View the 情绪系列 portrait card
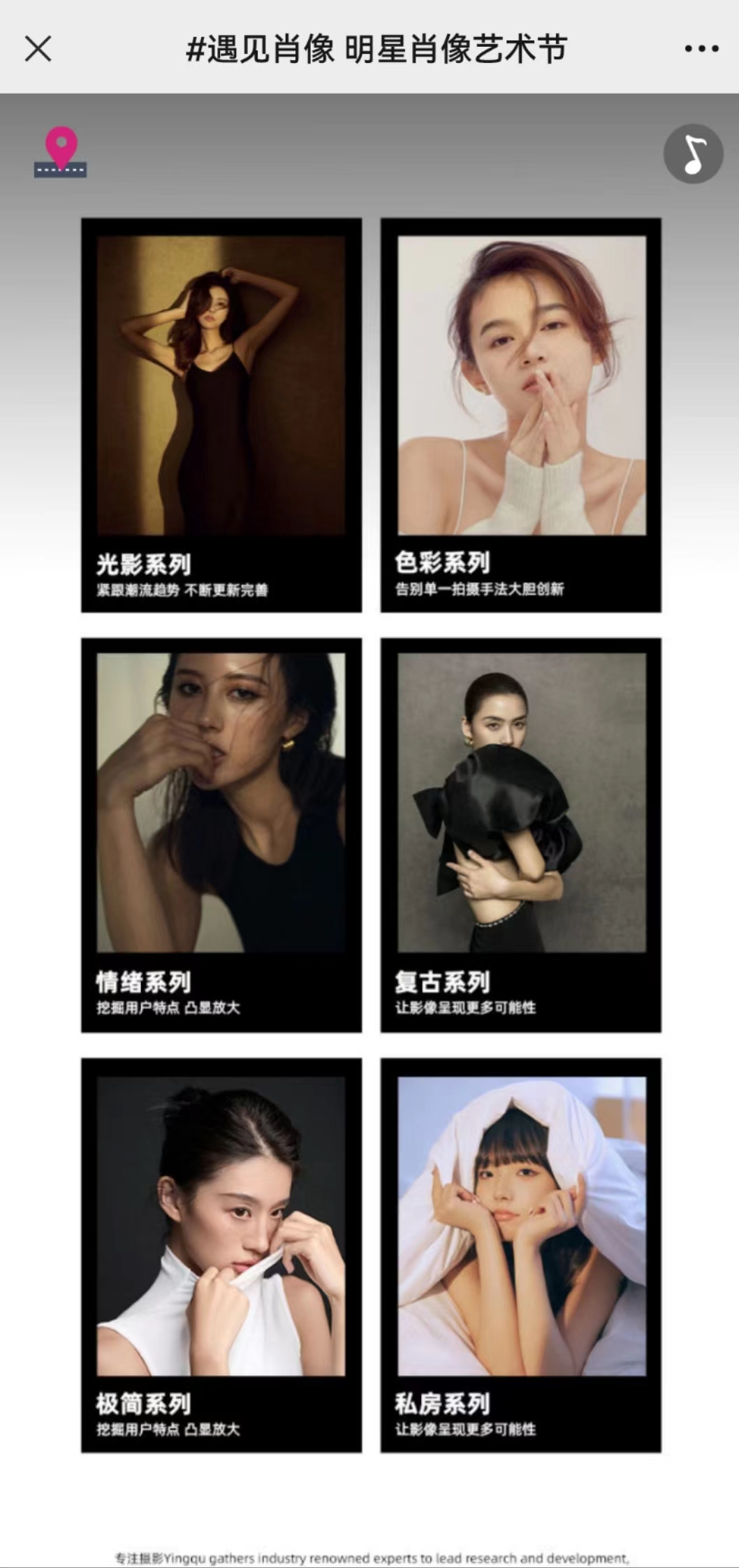 (x=221, y=834)
